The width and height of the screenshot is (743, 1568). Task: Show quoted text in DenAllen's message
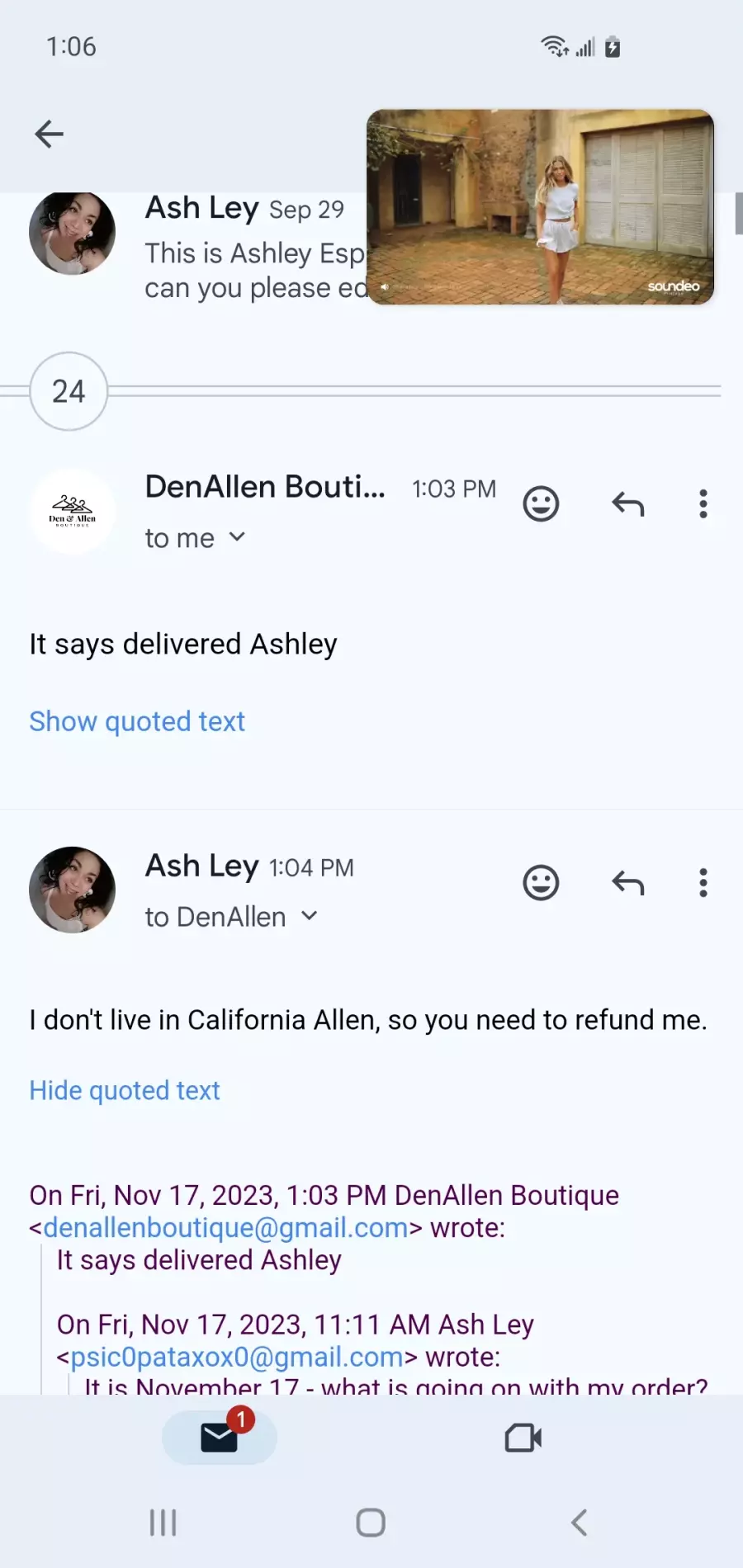[x=137, y=721]
